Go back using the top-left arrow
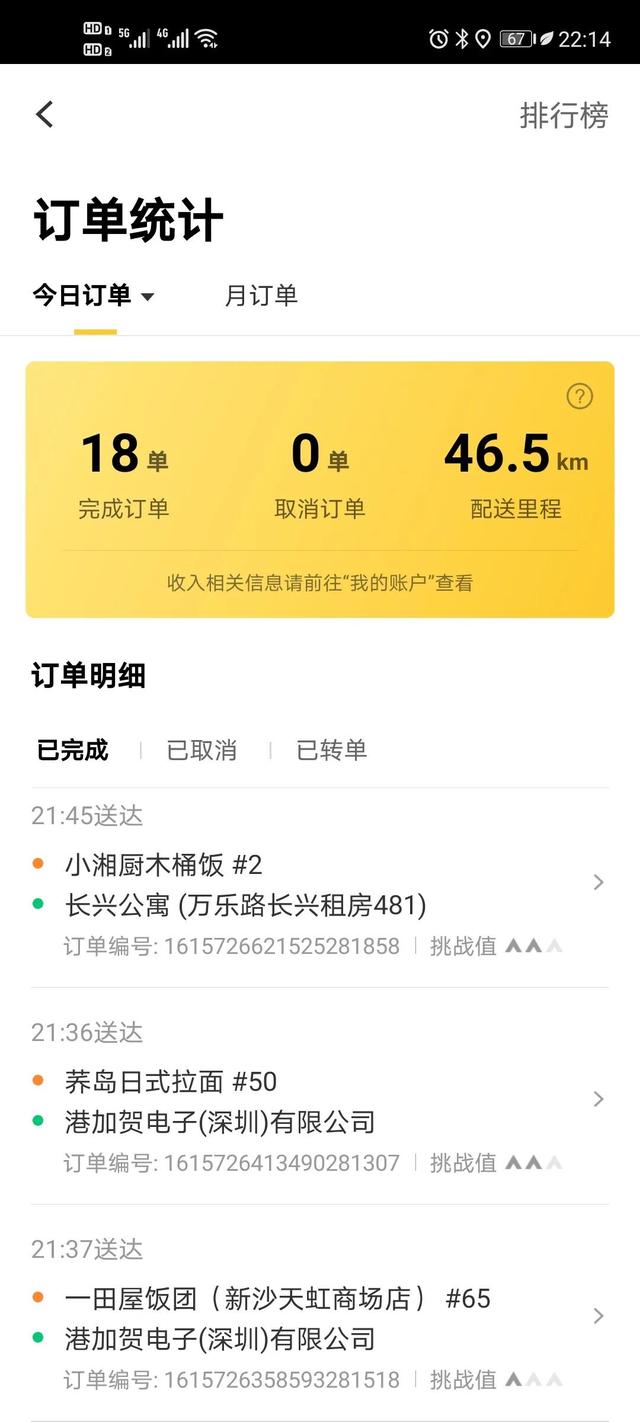Image resolution: width=640 pixels, height=1422 pixels. pyautogui.click(x=44, y=114)
